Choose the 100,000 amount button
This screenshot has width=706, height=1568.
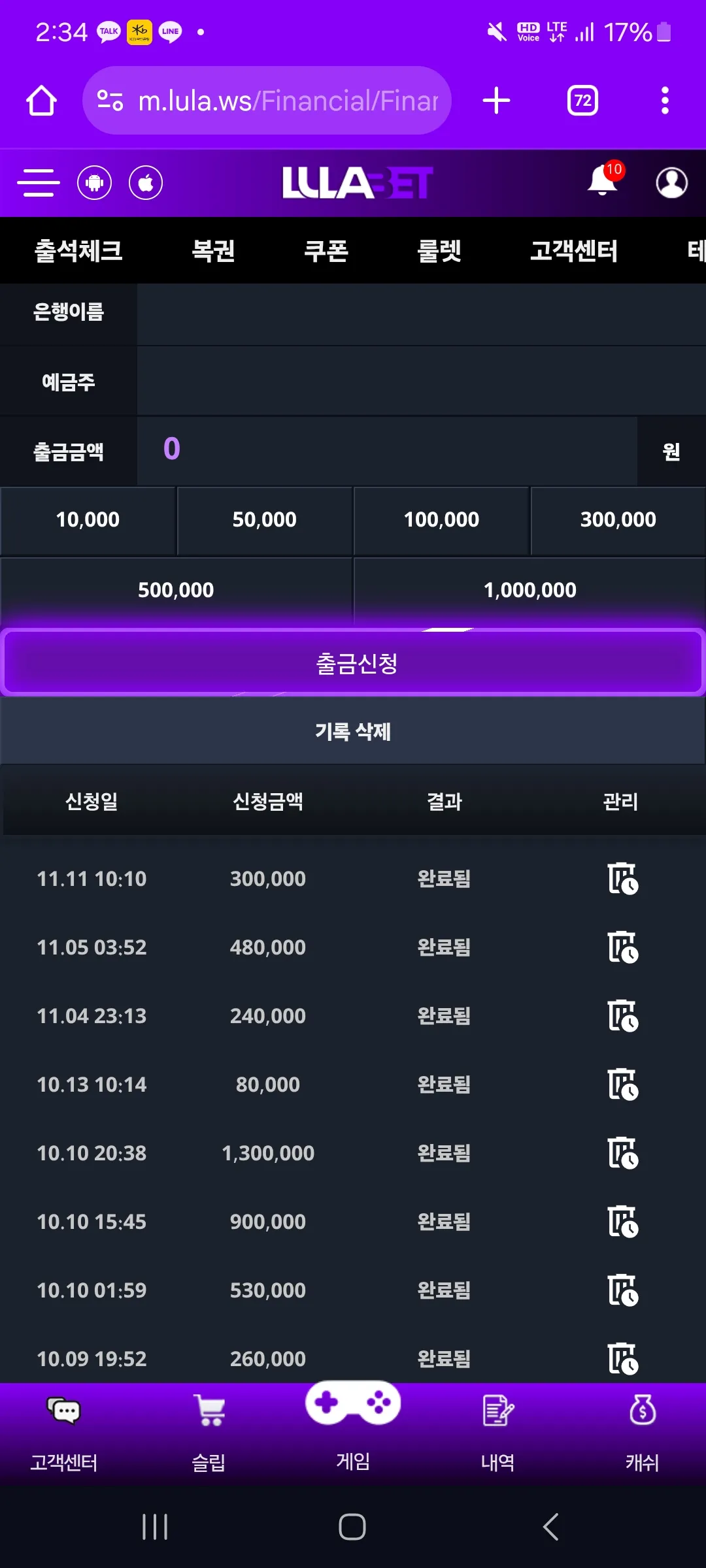coord(441,521)
